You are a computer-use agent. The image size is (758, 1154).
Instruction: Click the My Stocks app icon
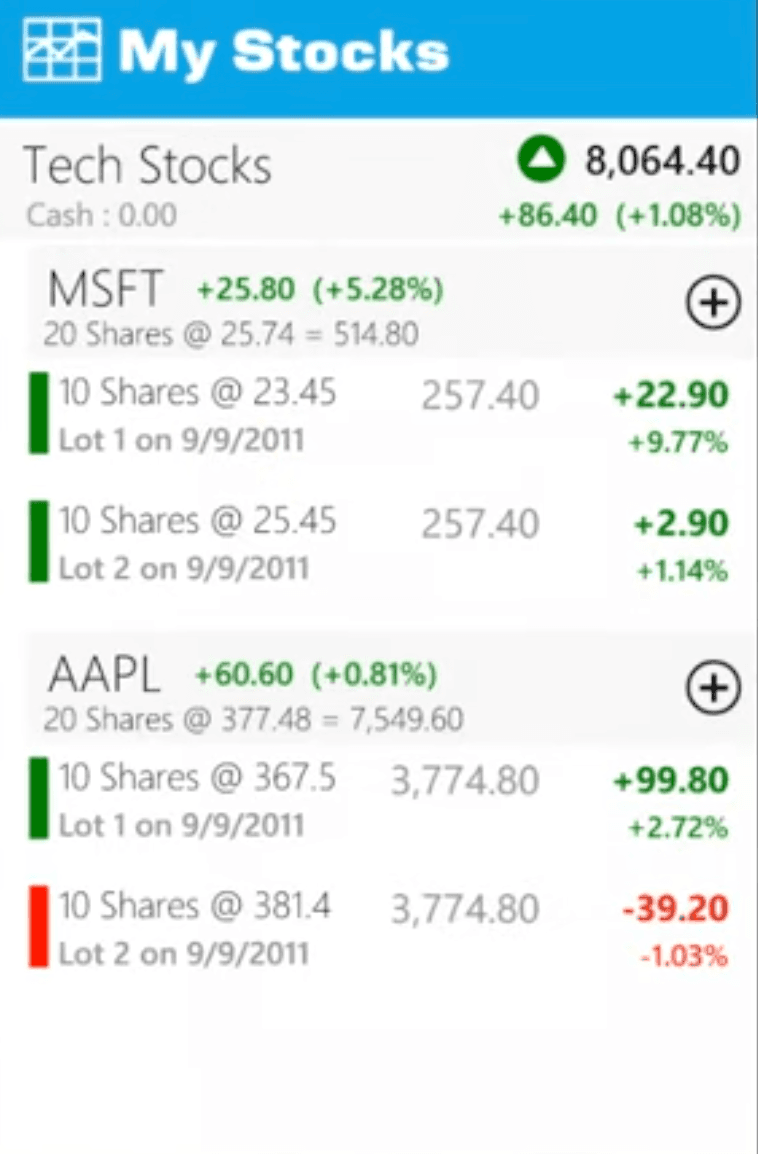pyautogui.click(x=62, y=50)
